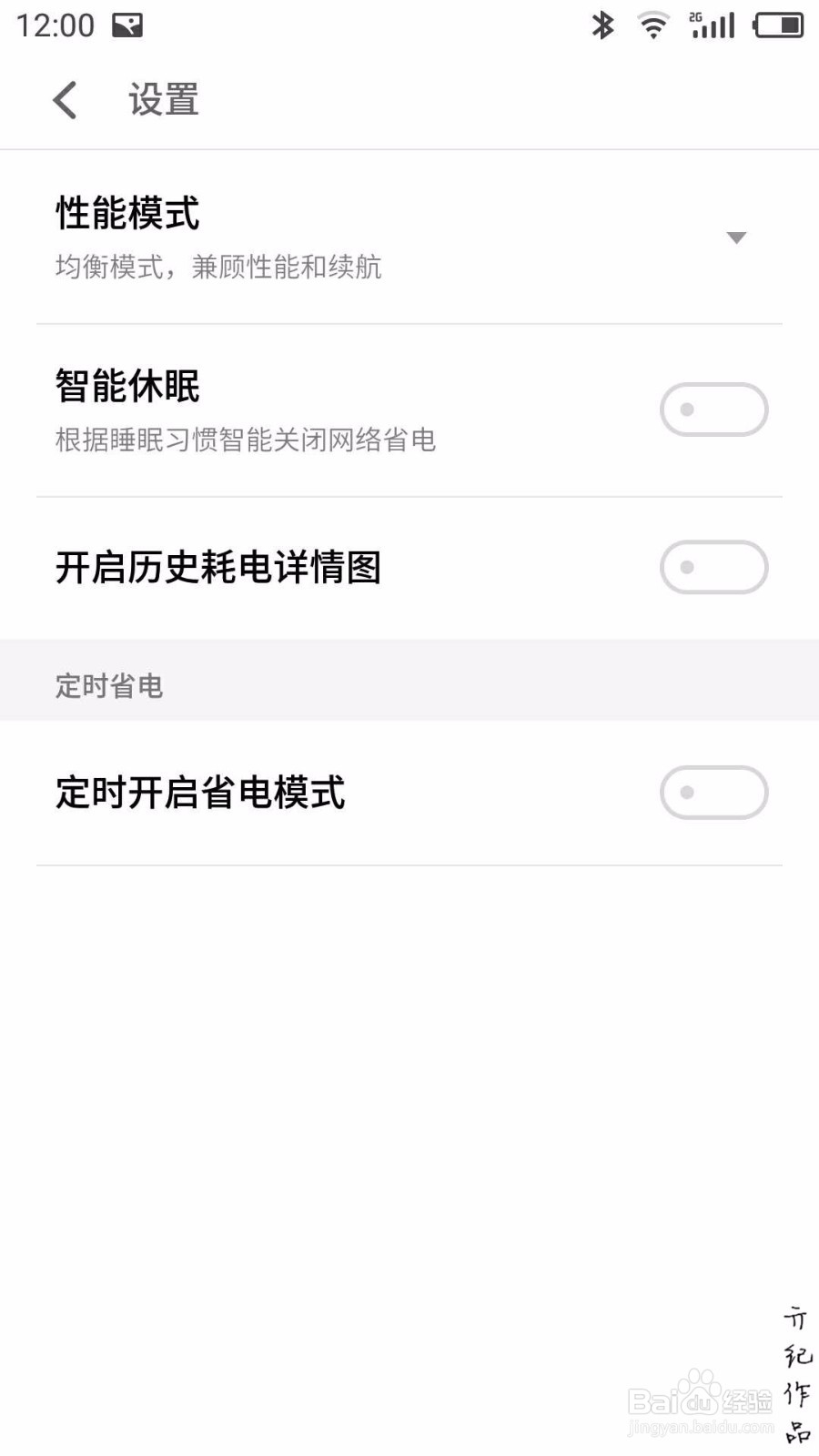Tap the 2G cellular signal bars icon
Viewport: 819px width, 1456px height.
pos(713,25)
